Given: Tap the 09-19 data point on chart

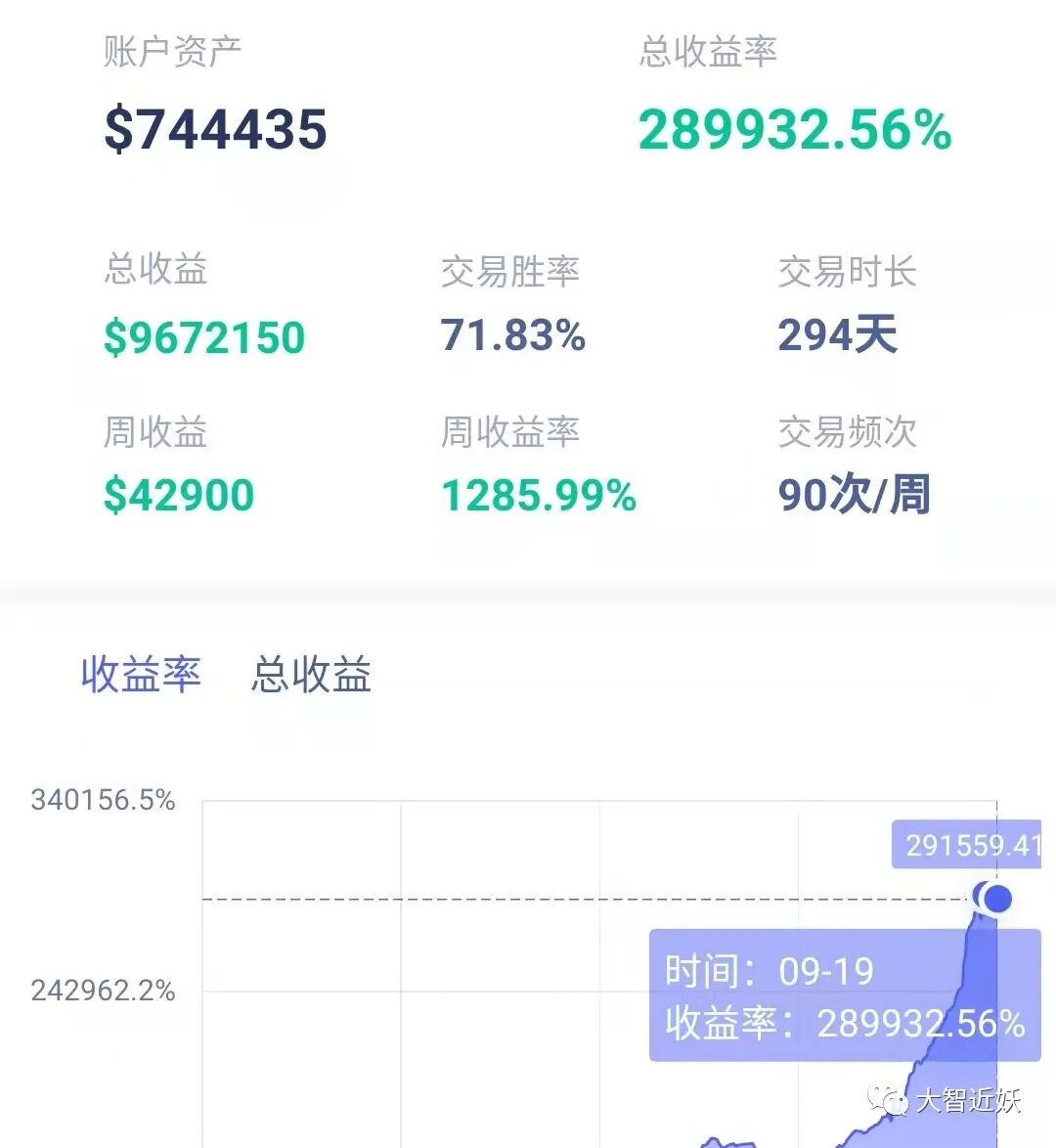Looking at the screenshot, I should point(996,899).
